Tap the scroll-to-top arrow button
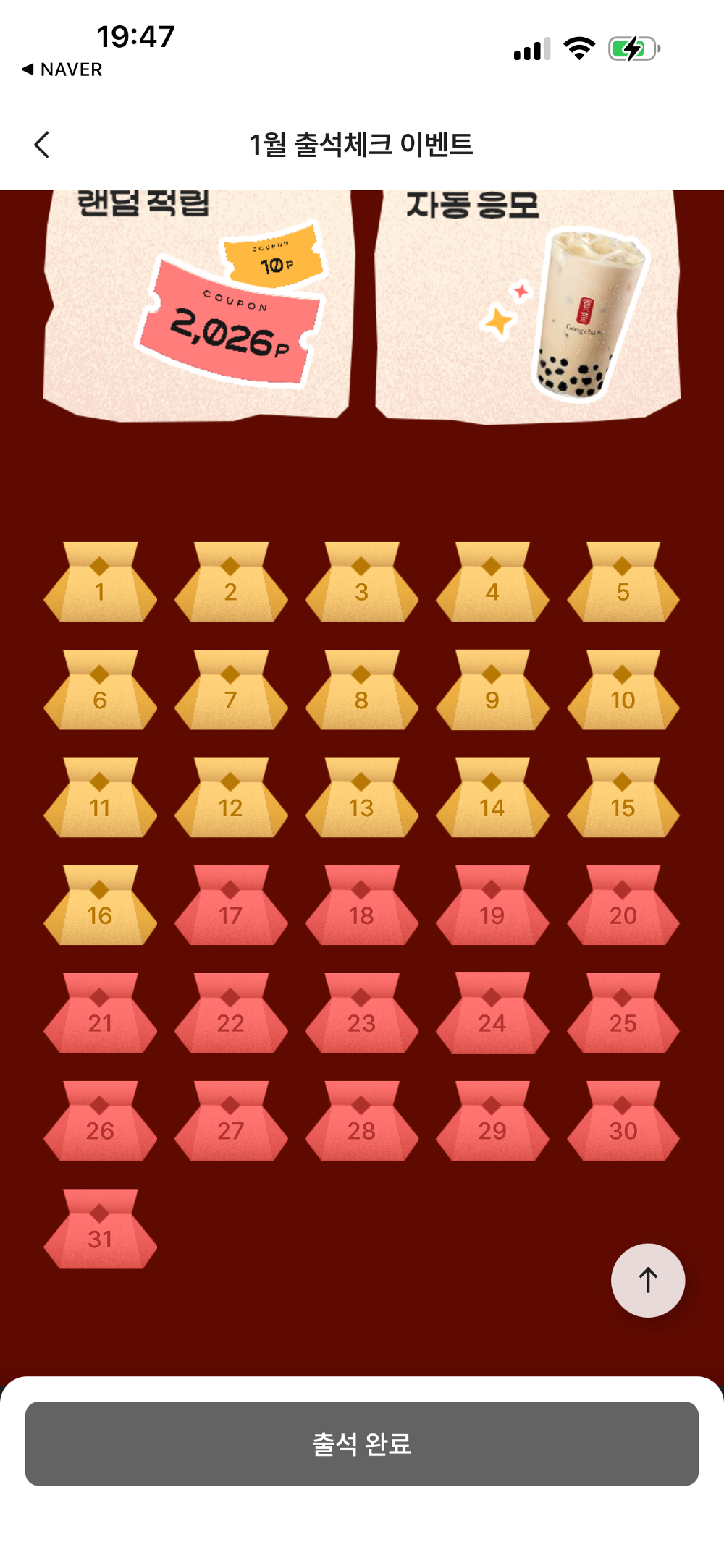Image resolution: width=724 pixels, height=1568 pixels. pyautogui.click(x=648, y=1280)
